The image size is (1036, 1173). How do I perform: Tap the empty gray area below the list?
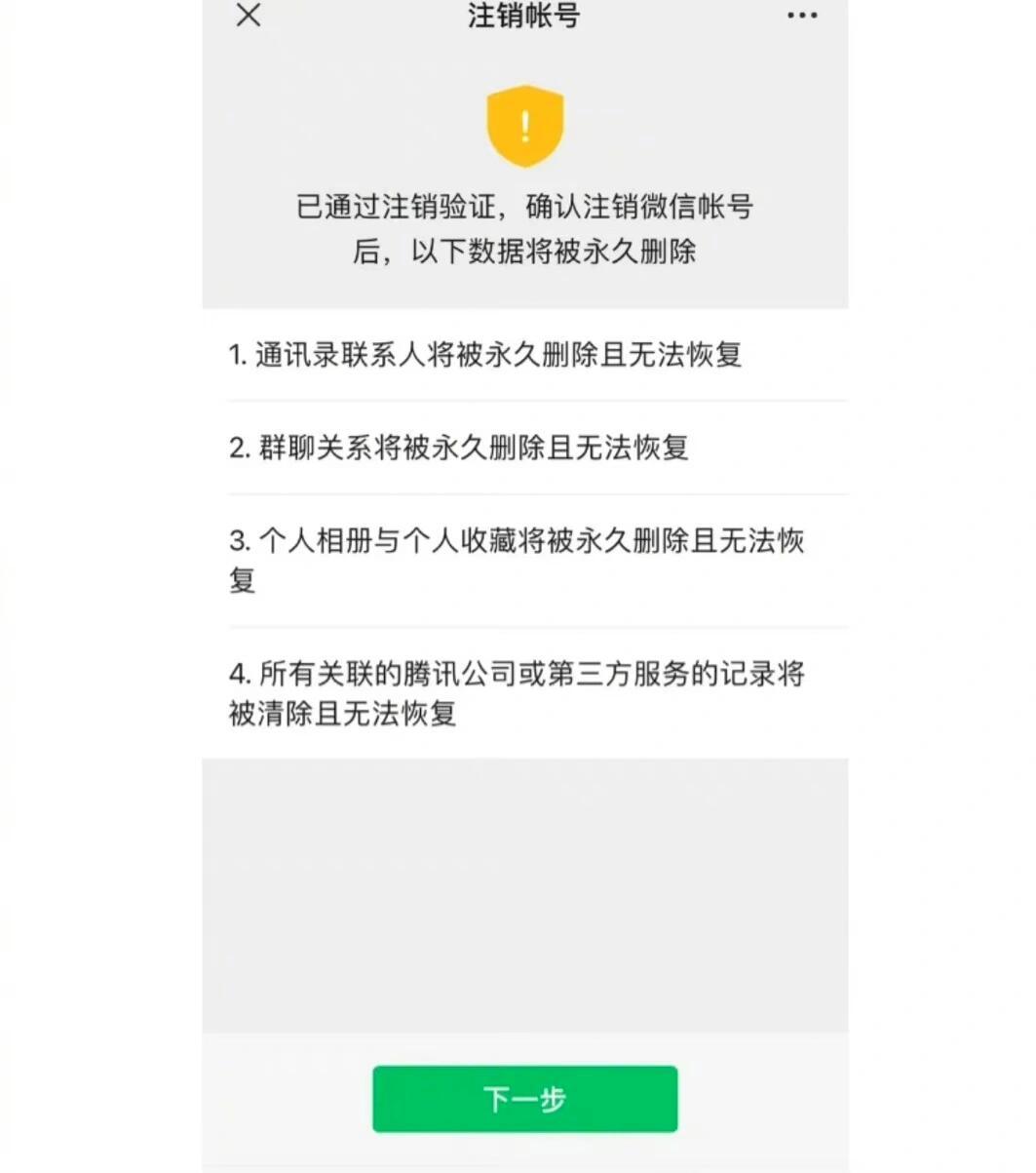point(524,892)
